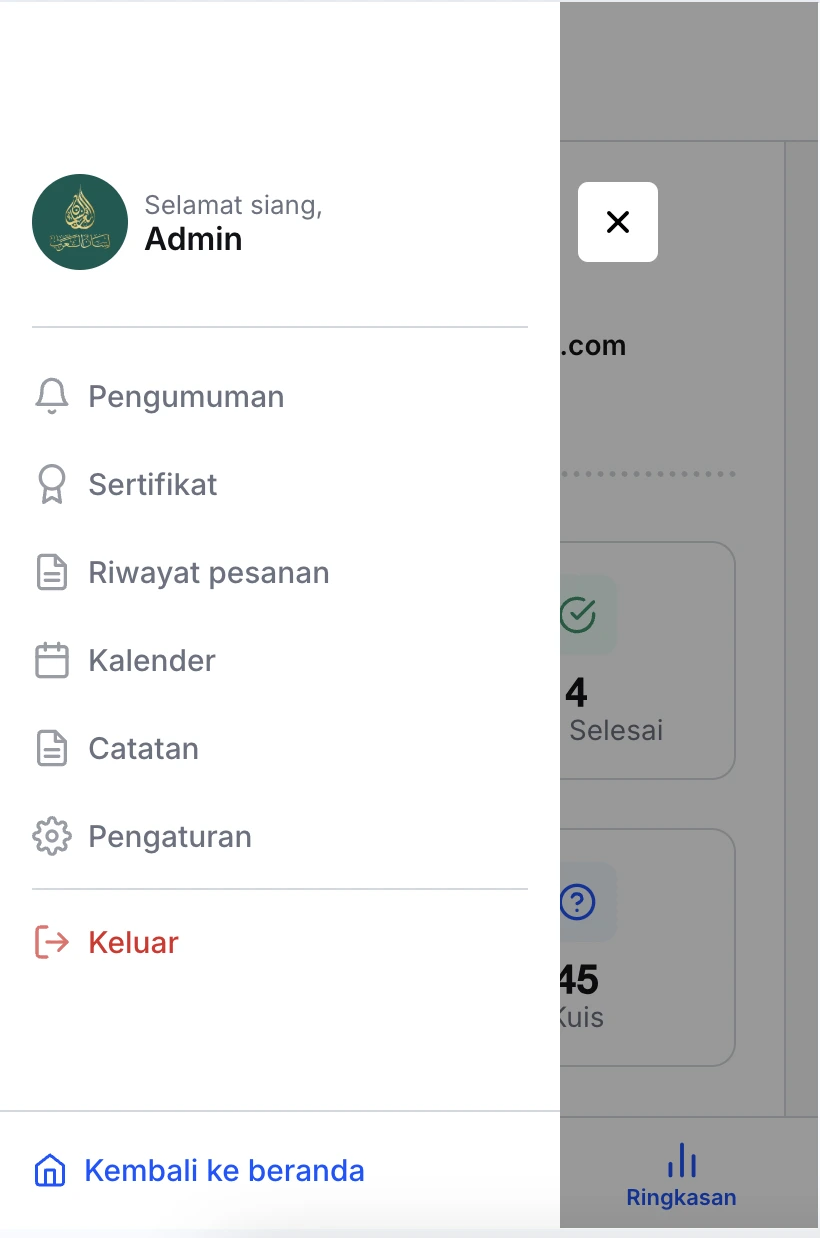Select the Sertifikat ribbon badge icon
Viewport: 820px width, 1238px height.
click(x=51, y=484)
